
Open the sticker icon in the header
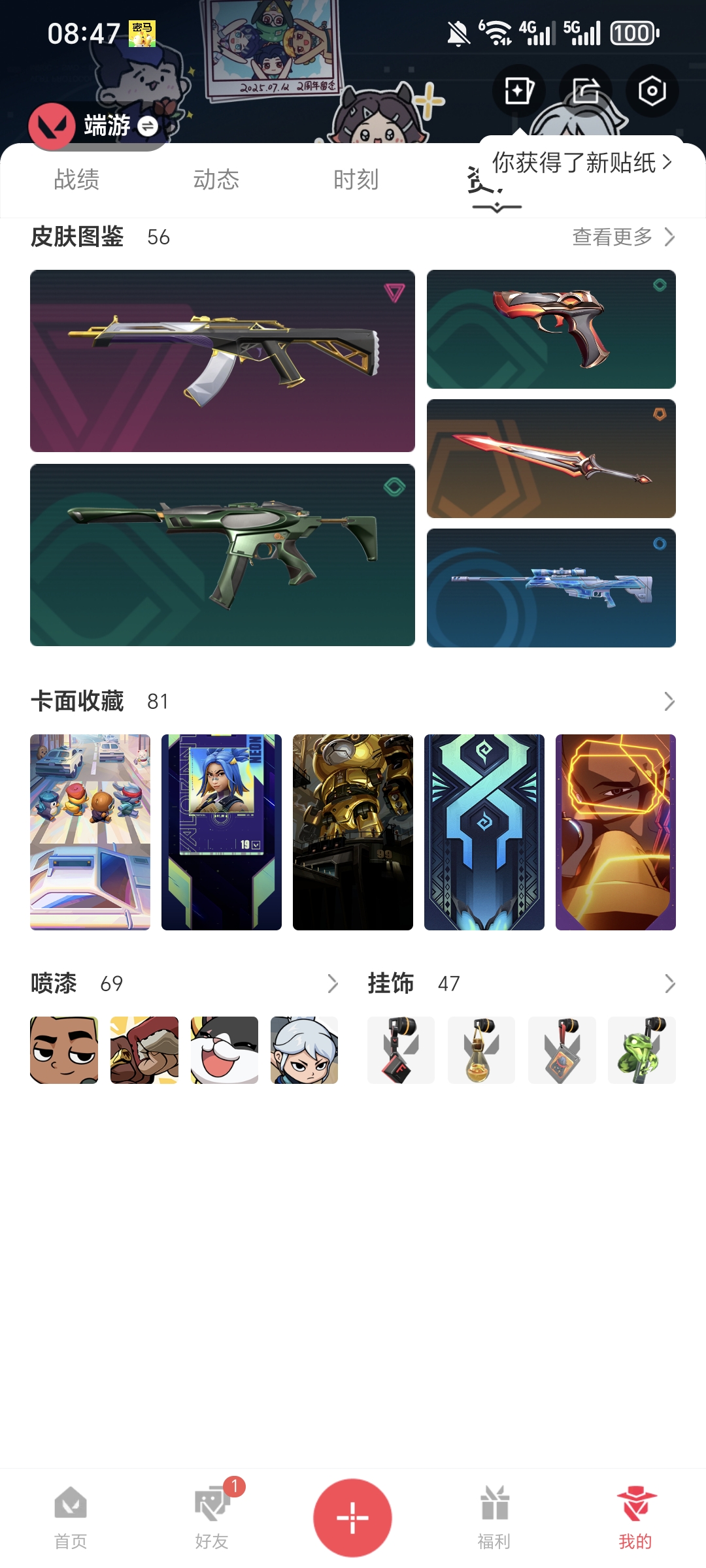click(x=519, y=91)
